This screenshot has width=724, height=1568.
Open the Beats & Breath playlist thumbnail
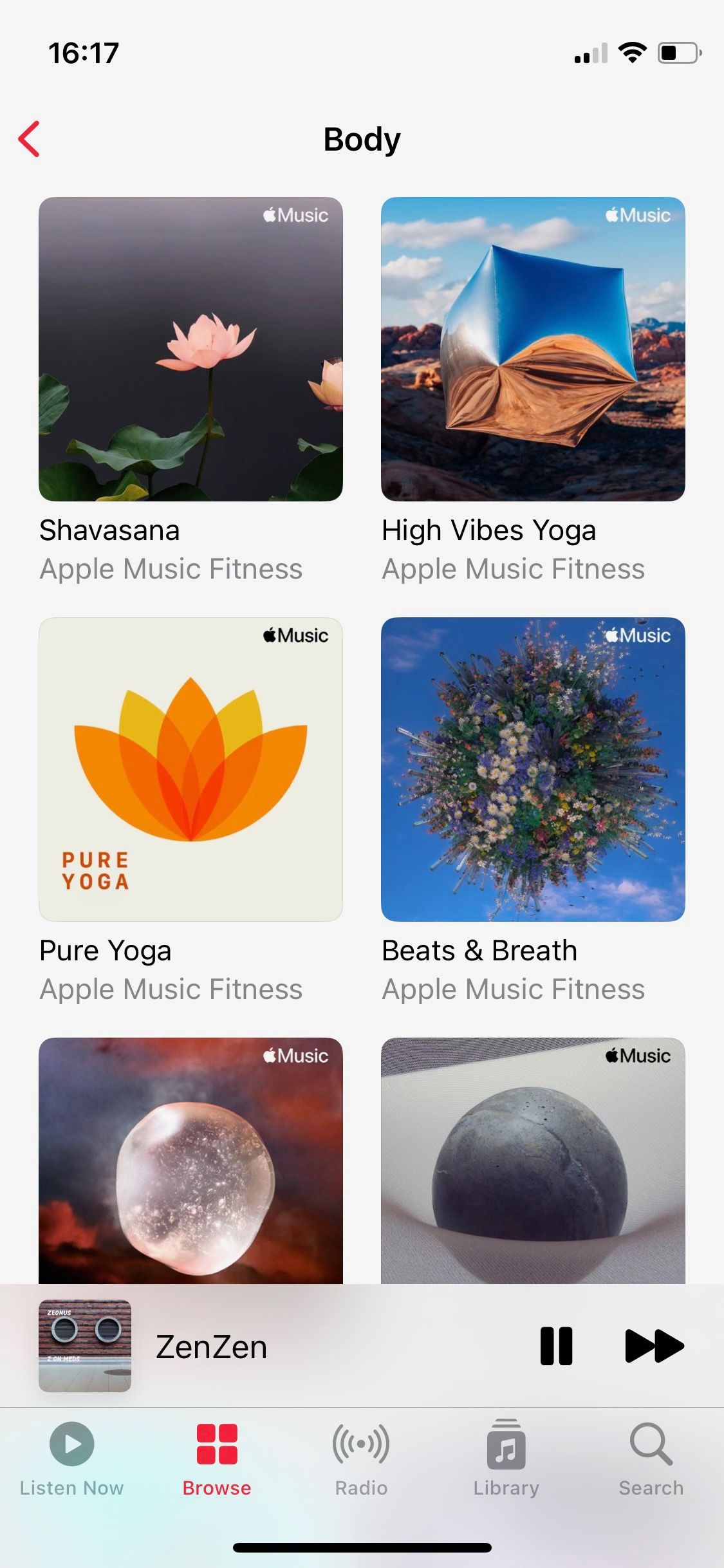pos(533,770)
